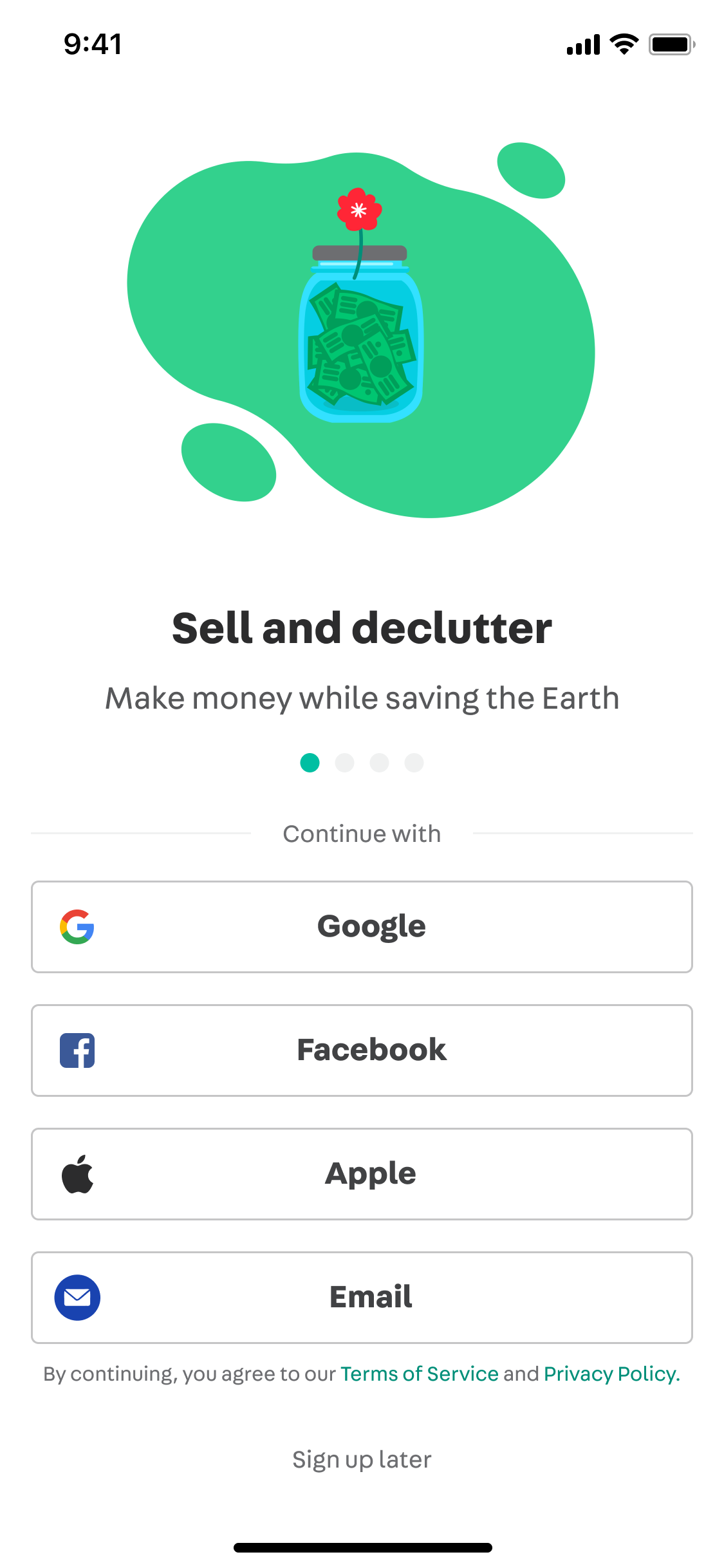
Task: Open the Terms of Service link
Action: [x=419, y=1374]
